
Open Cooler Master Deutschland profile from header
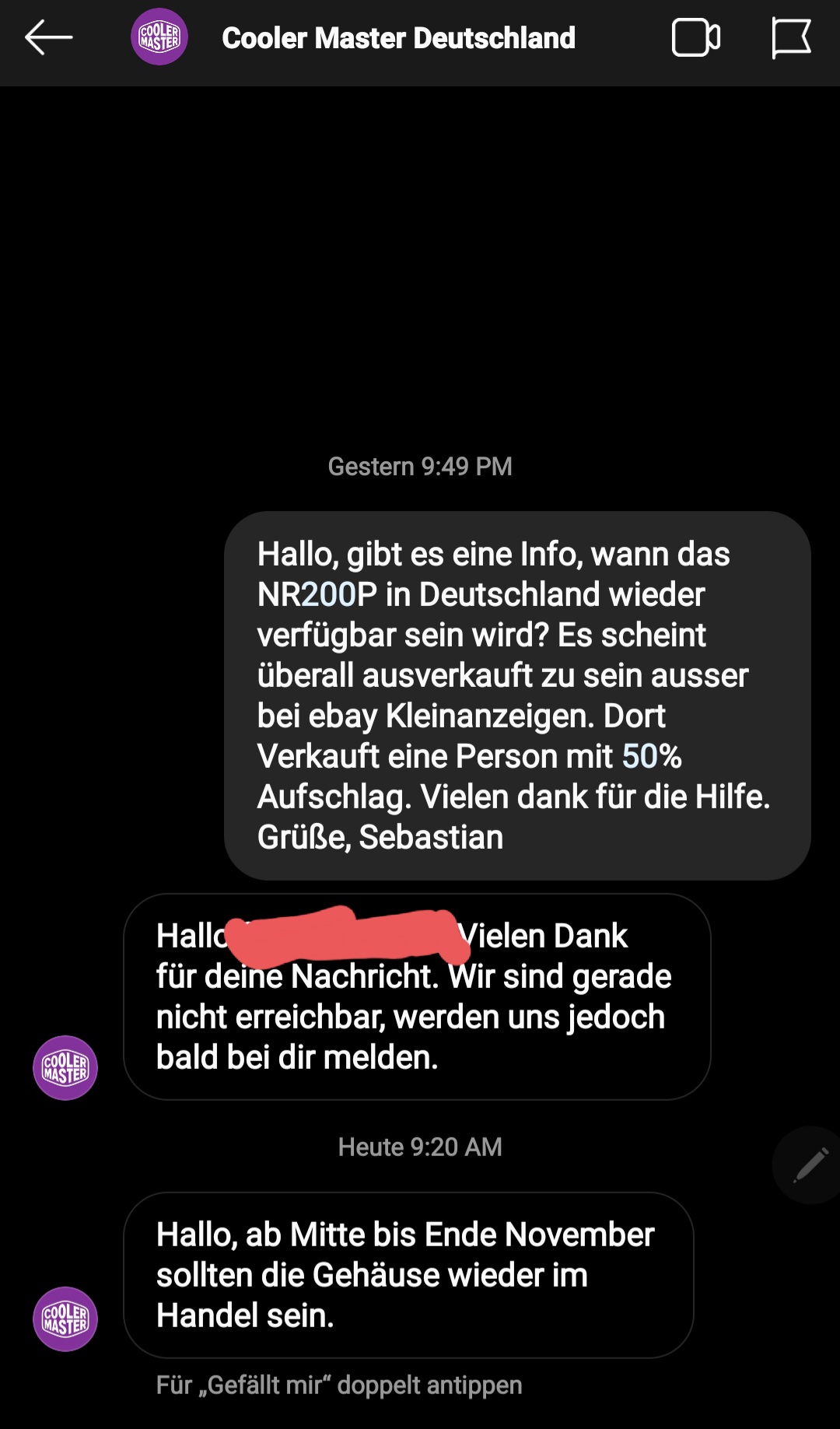(397, 37)
